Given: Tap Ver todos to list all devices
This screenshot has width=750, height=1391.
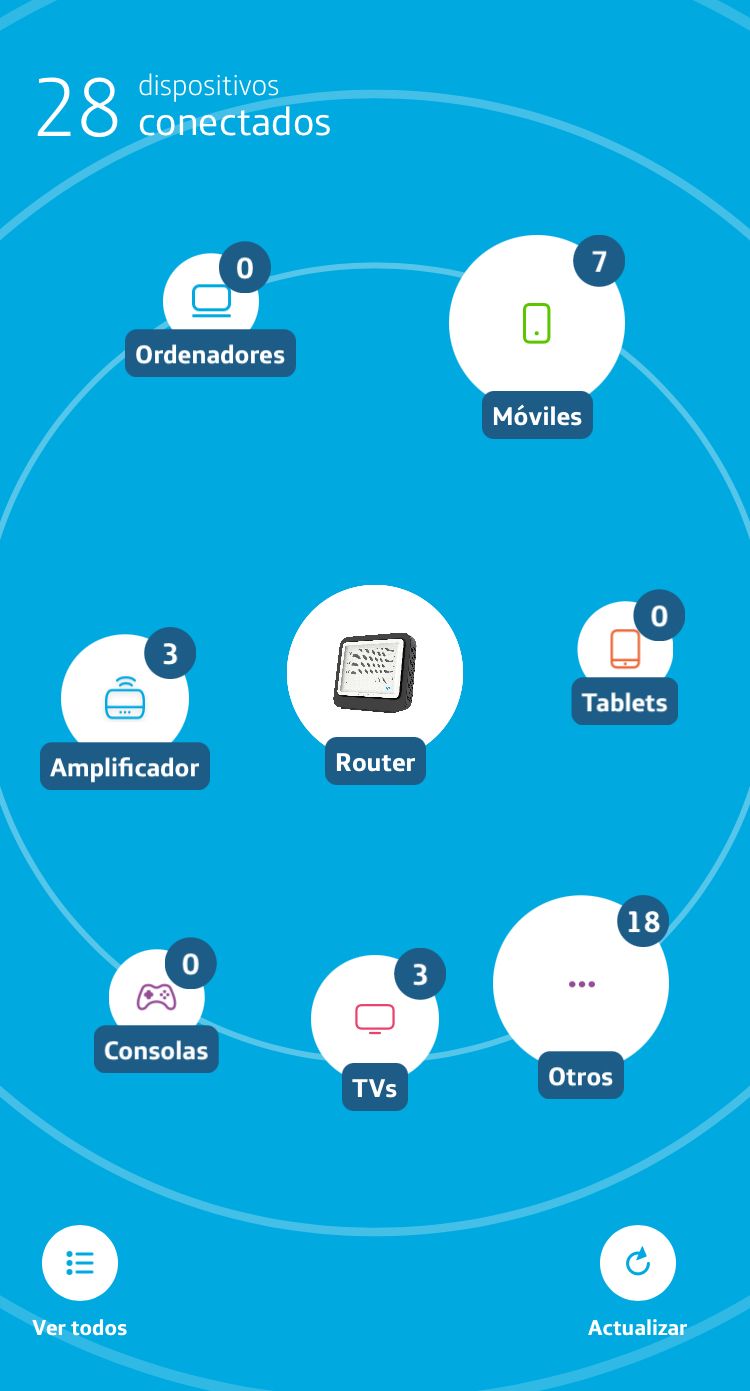Looking at the screenshot, I should point(80,1263).
